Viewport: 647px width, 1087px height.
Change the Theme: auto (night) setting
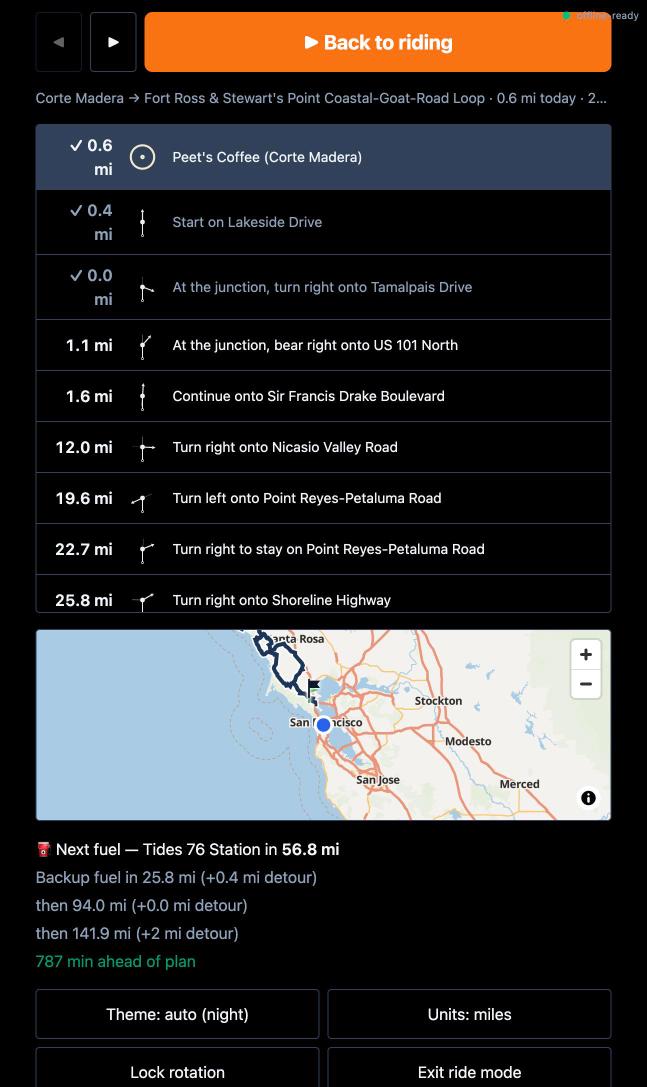178,1014
